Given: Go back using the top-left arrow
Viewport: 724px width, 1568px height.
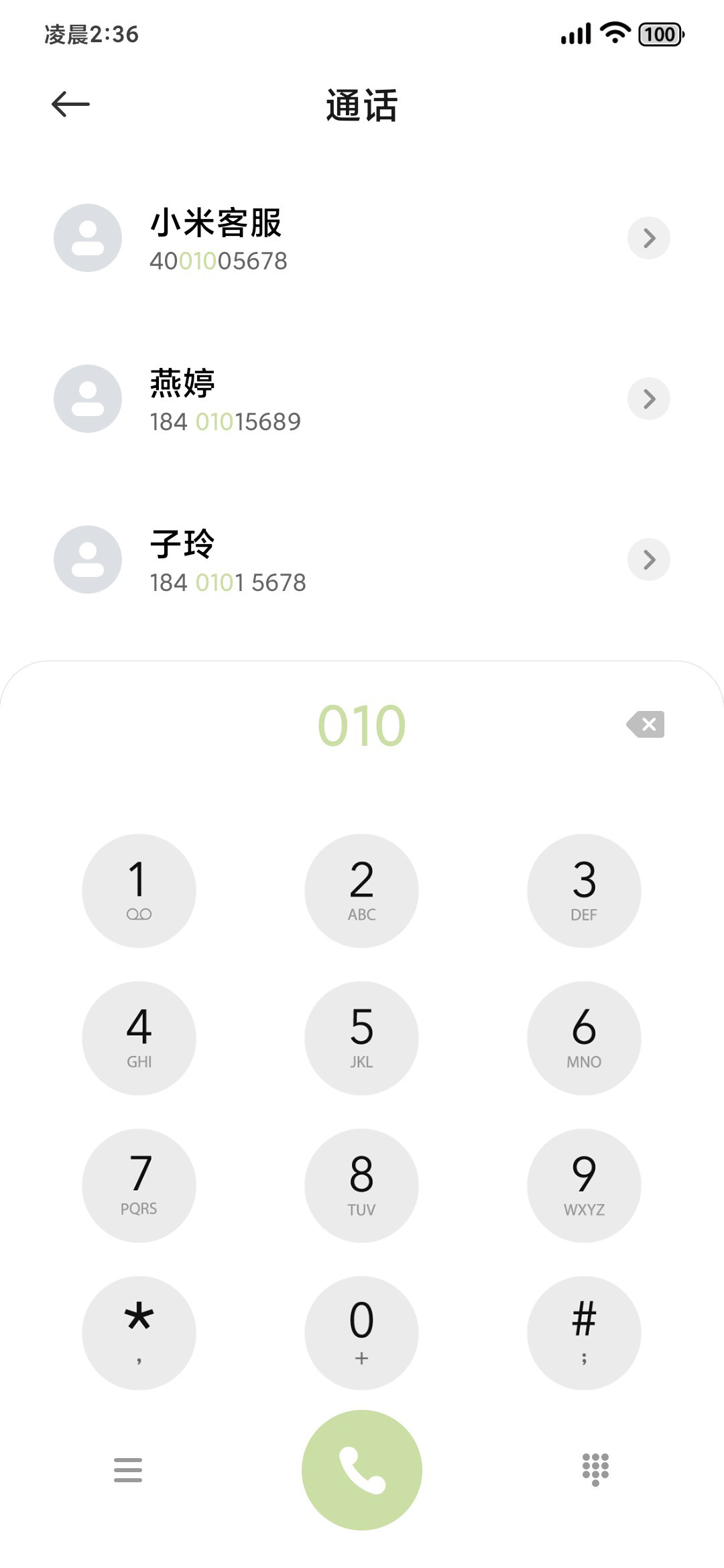Looking at the screenshot, I should click(x=70, y=105).
